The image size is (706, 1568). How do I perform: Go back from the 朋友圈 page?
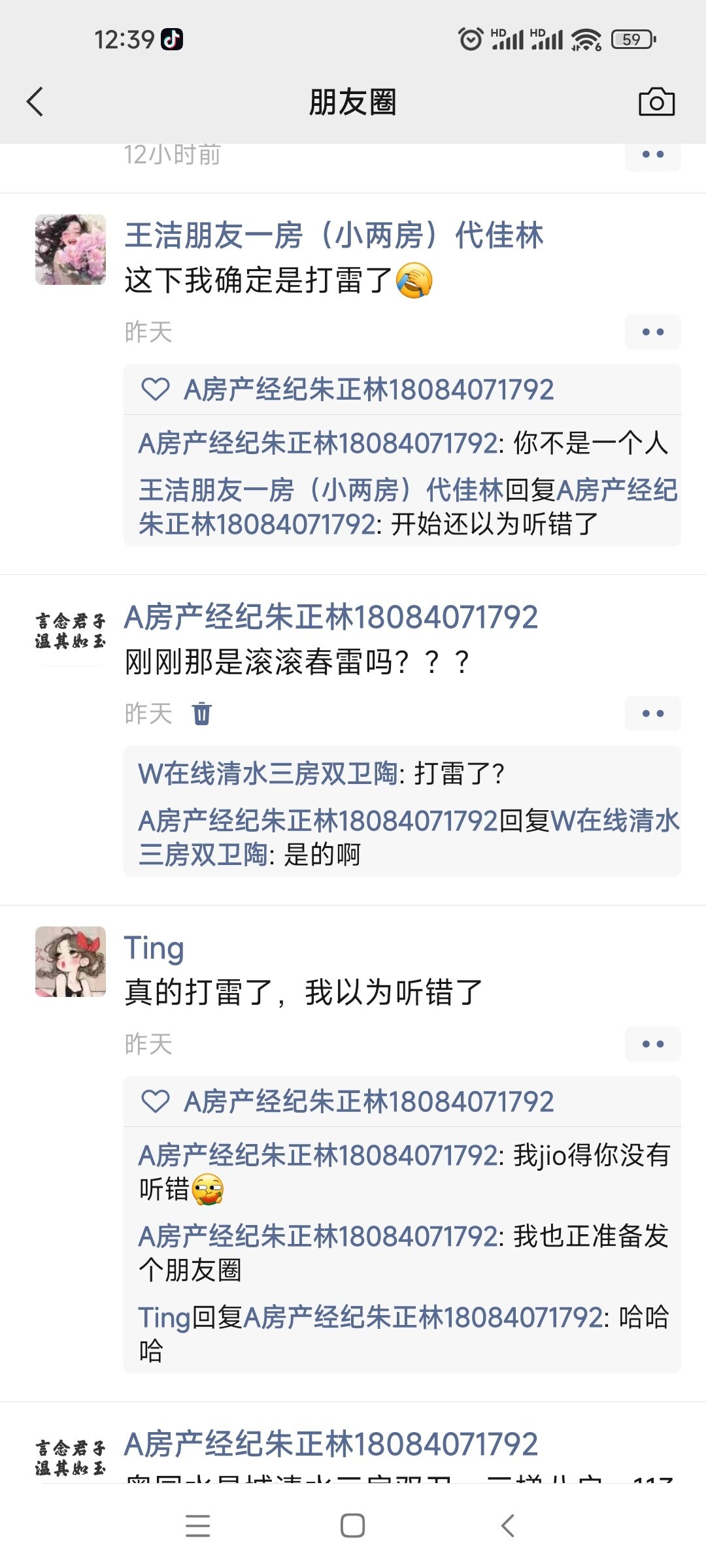35,102
